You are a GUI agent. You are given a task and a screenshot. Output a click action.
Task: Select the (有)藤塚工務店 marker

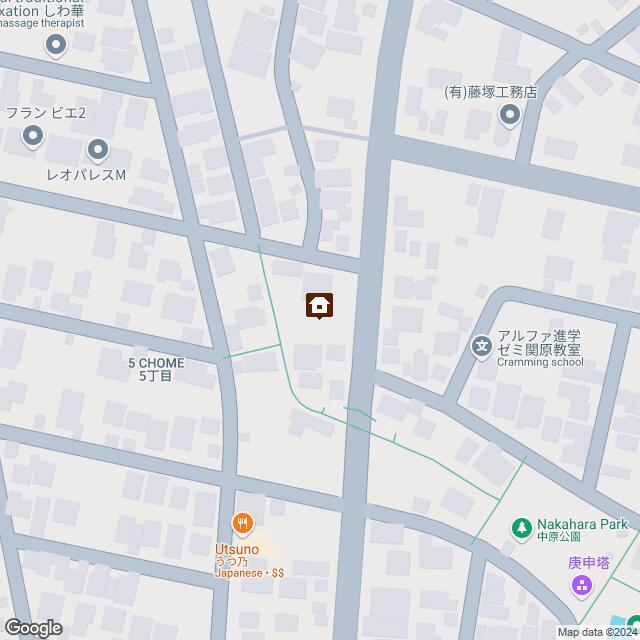click(510, 116)
